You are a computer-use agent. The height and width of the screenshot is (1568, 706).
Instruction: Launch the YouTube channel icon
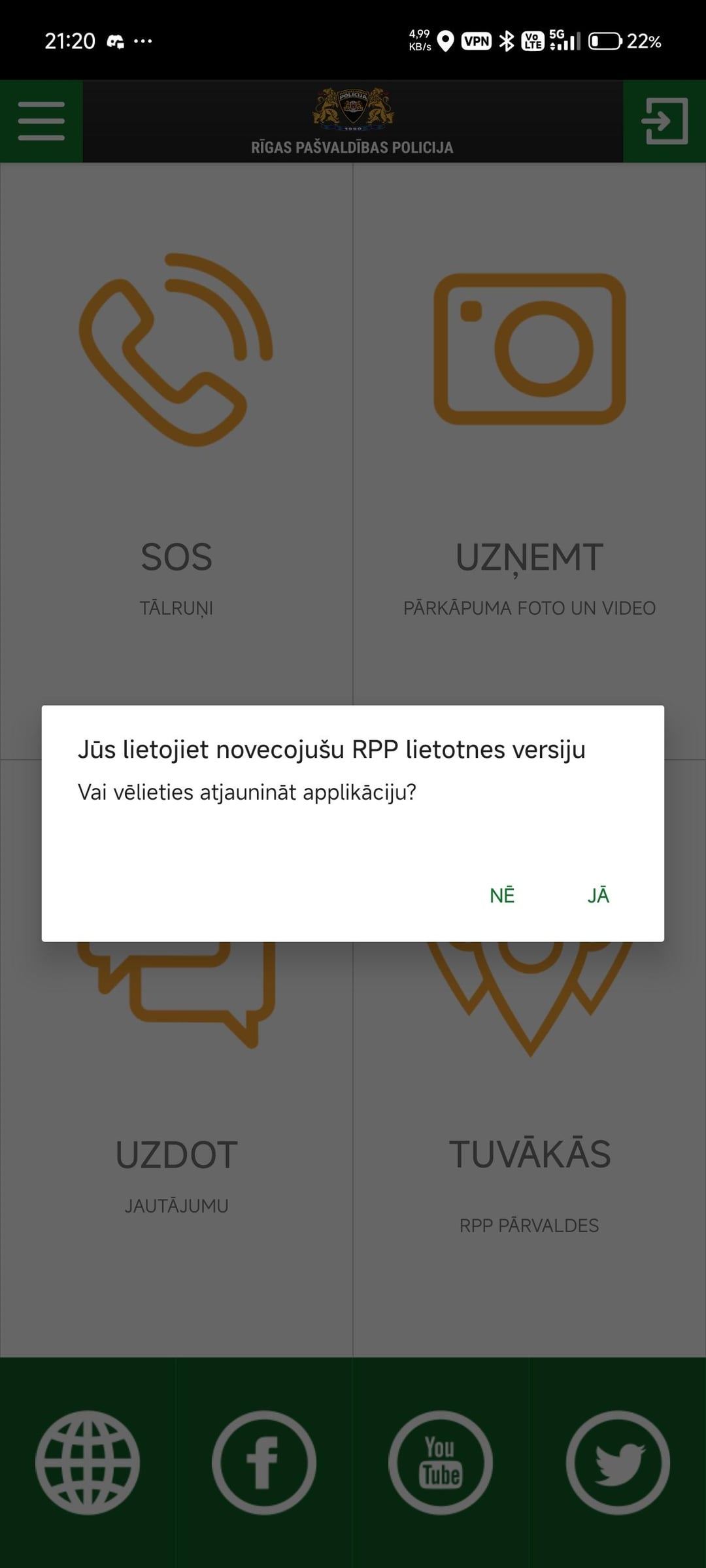tap(441, 1462)
